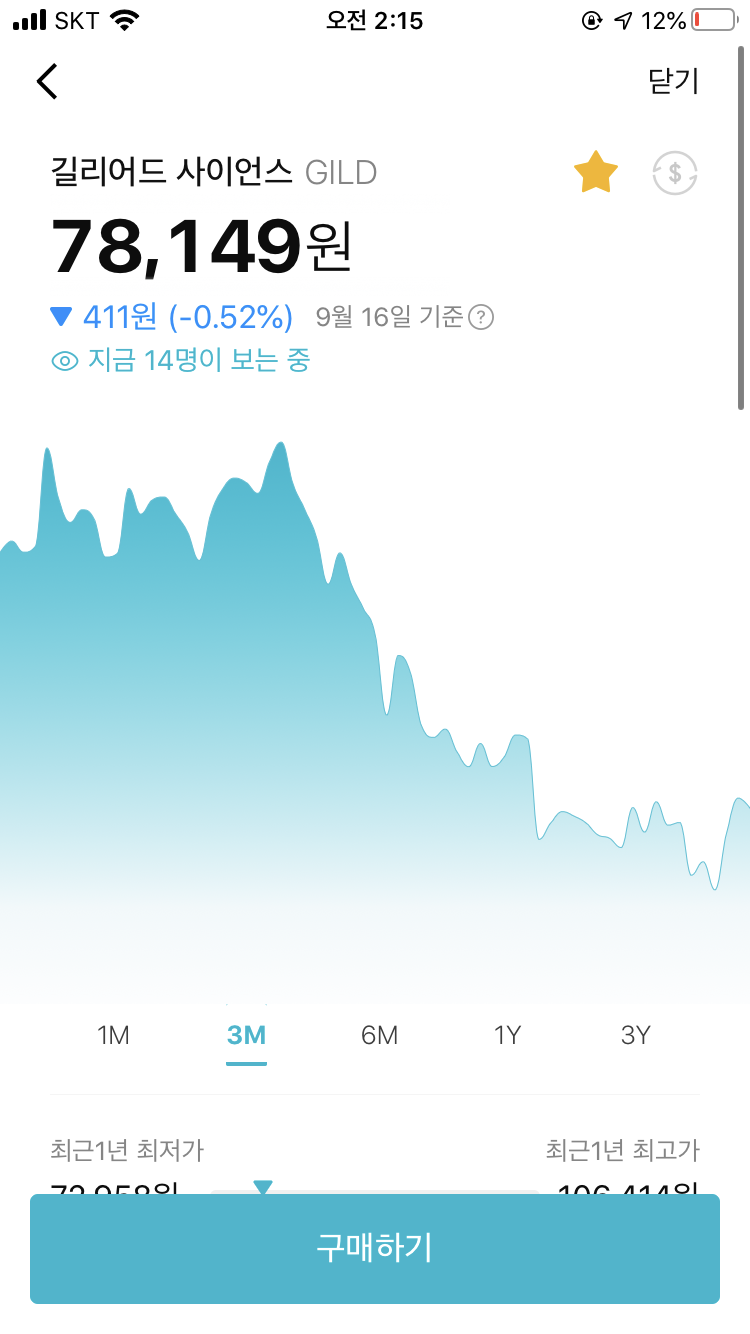Switch chart to 1M range
Viewport: 750px width, 1334px height.
(113, 1035)
